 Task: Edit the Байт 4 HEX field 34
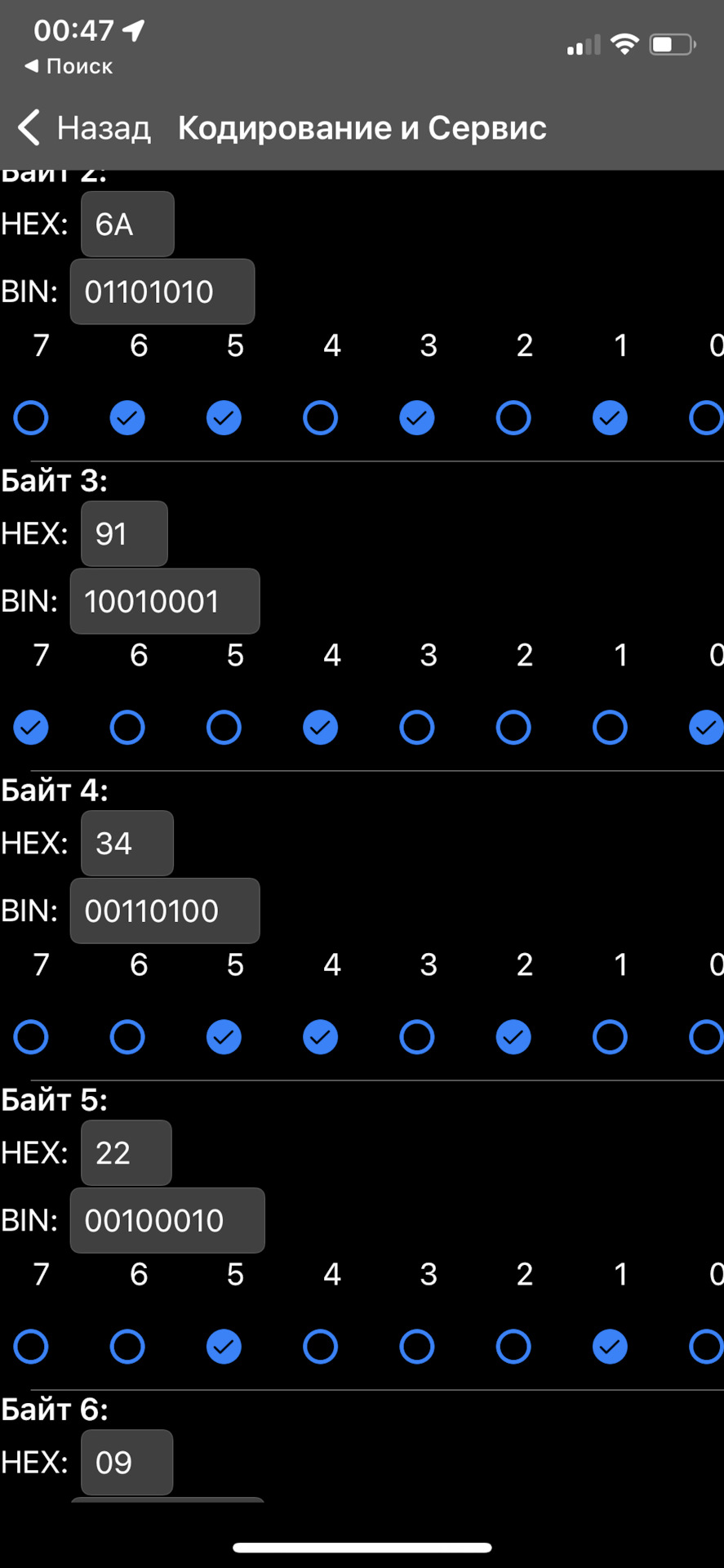coord(127,844)
